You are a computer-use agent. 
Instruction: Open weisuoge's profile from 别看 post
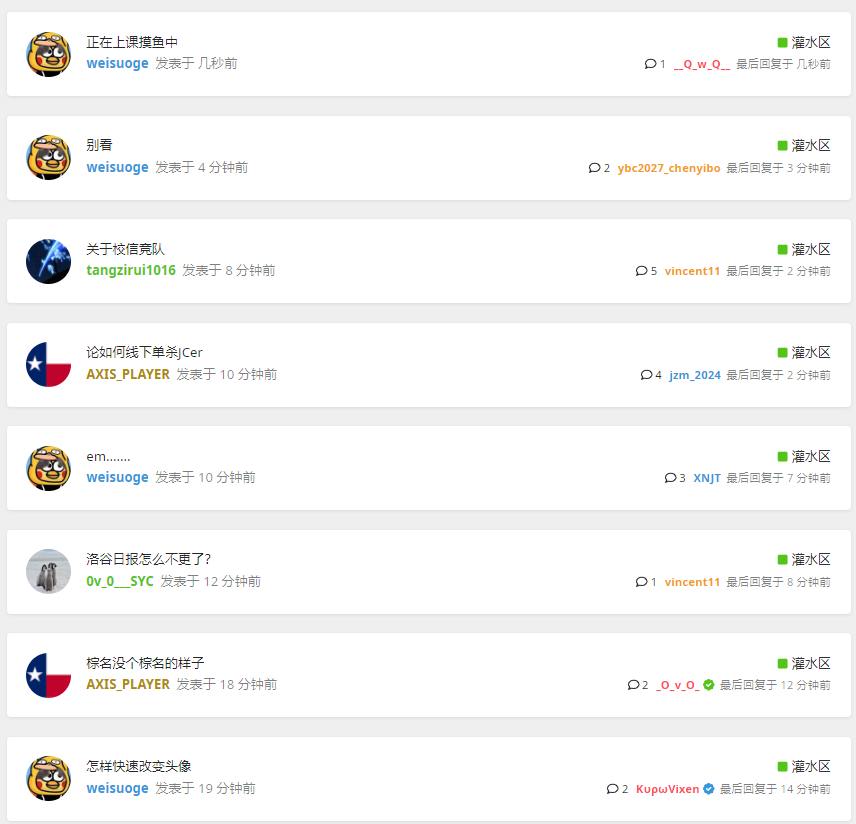(117, 167)
